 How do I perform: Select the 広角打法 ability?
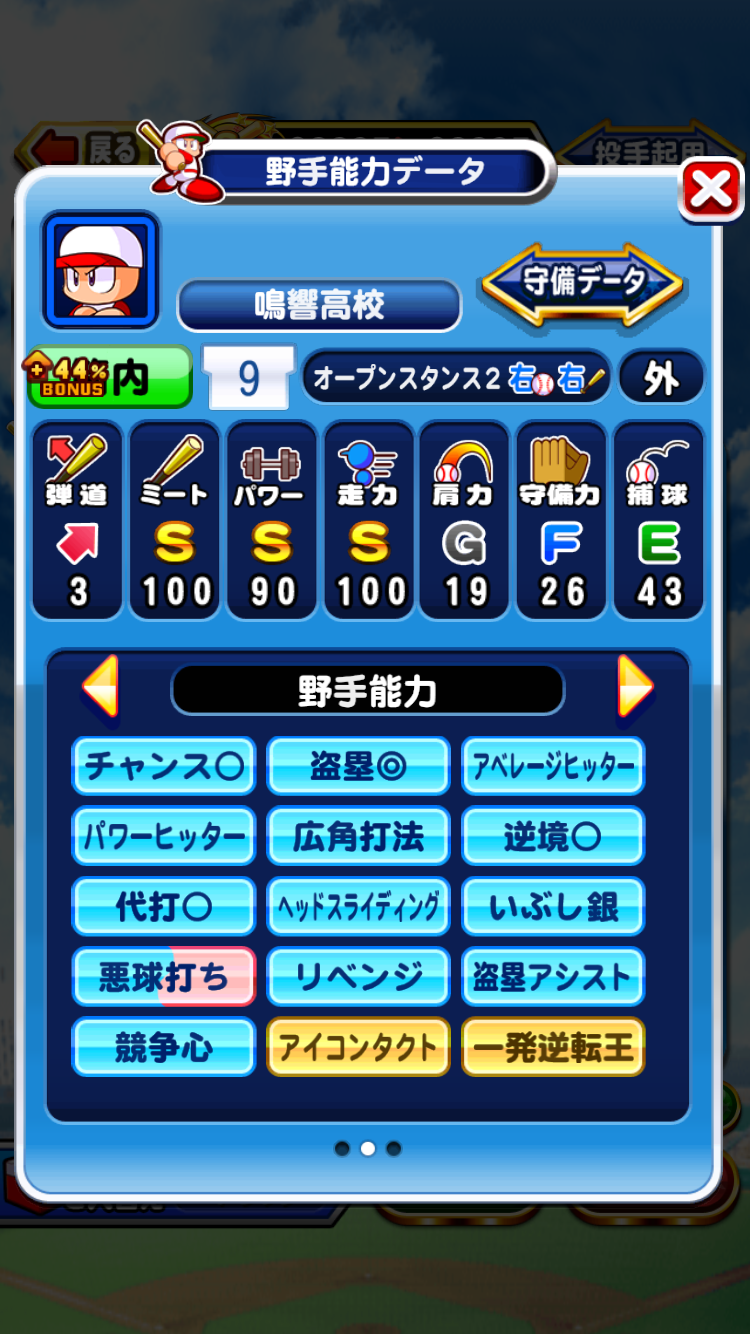coord(358,837)
